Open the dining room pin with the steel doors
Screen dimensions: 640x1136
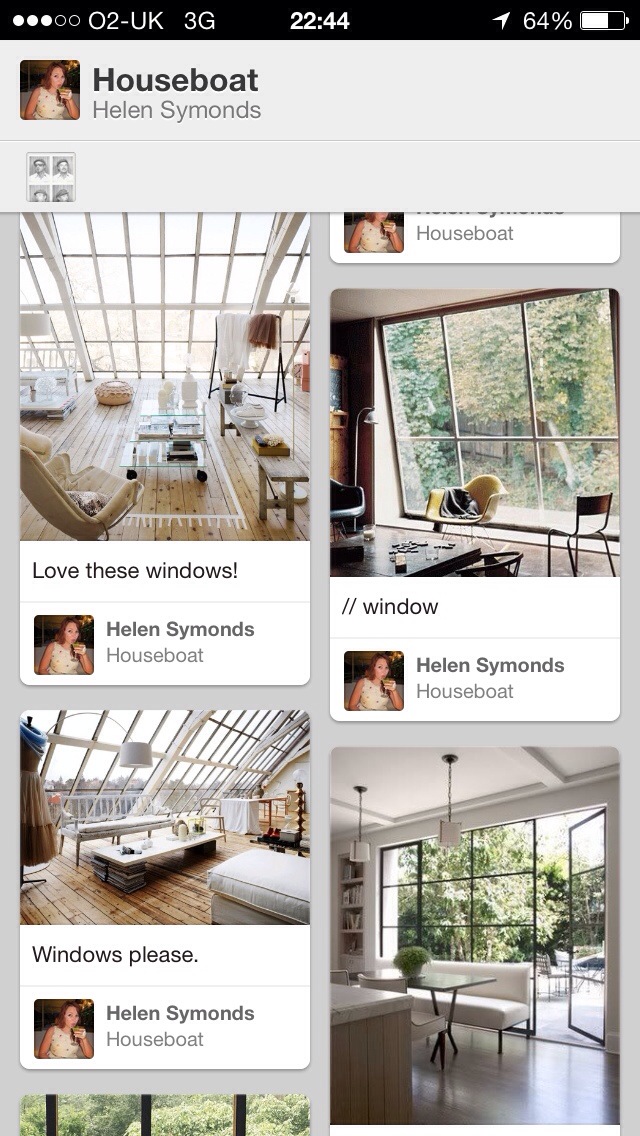pos(475,935)
